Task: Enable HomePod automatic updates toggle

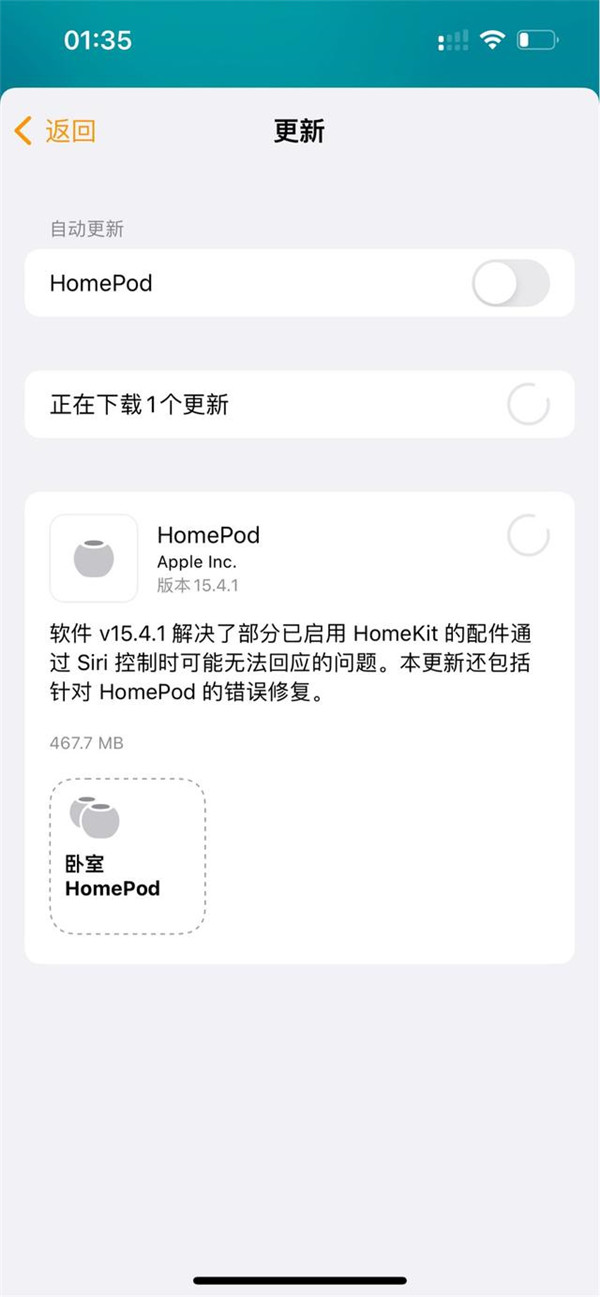Action: 510,284
